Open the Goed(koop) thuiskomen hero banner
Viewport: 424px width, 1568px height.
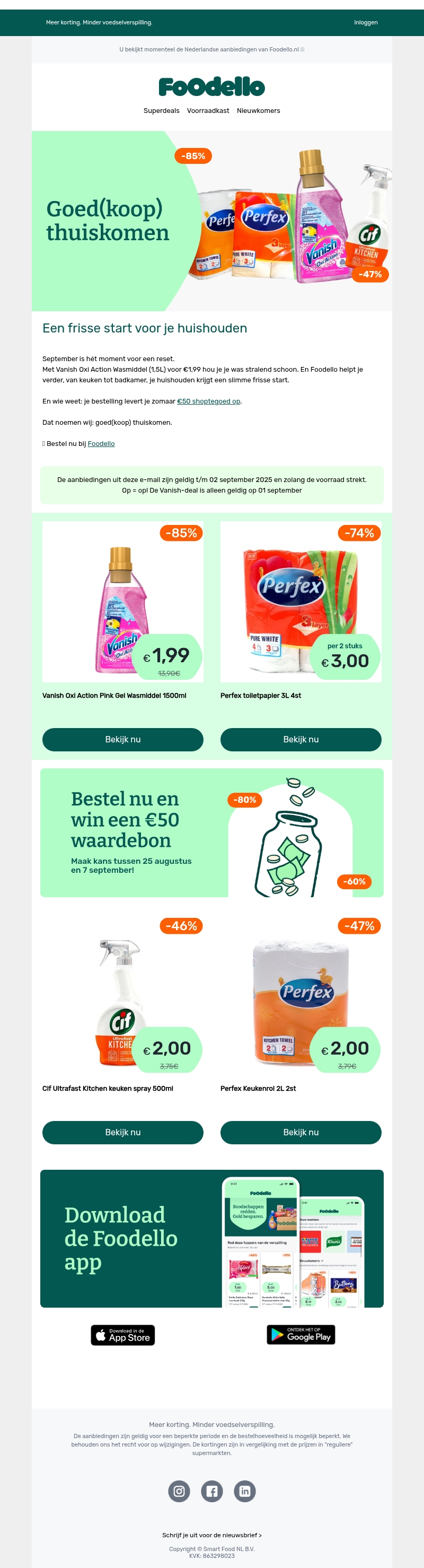pyautogui.click(x=211, y=221)
